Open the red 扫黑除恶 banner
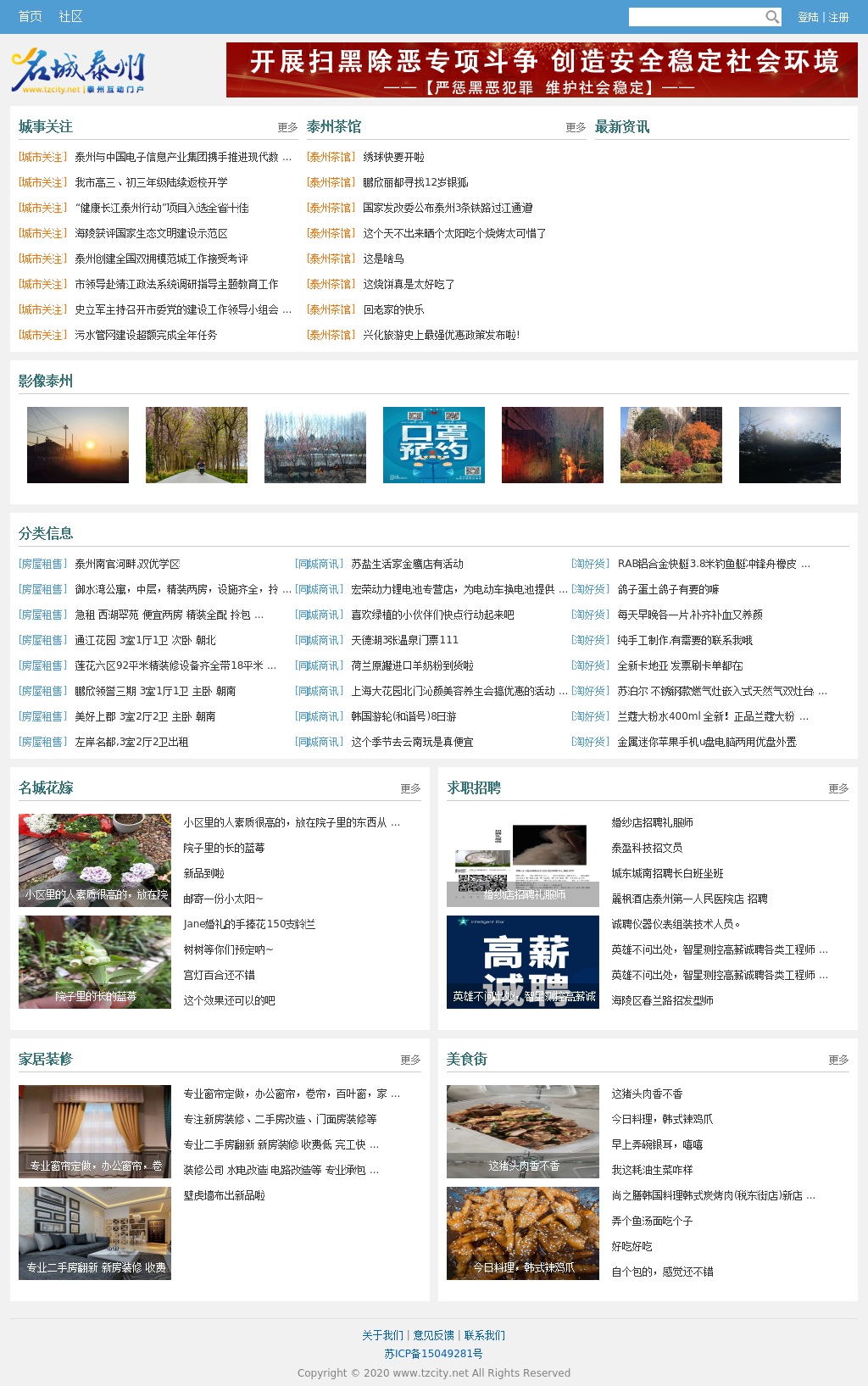This screenshot has width=868, height=1386. pyautogui.click(x=542, y=70)
